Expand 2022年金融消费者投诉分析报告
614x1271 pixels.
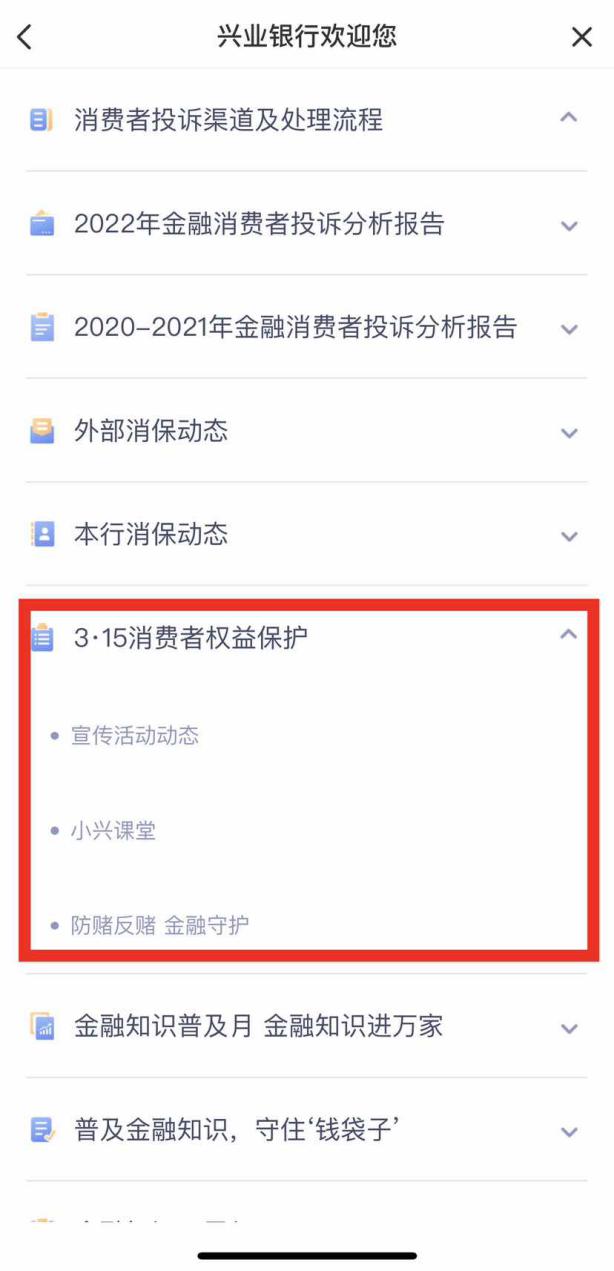[568, 226]
